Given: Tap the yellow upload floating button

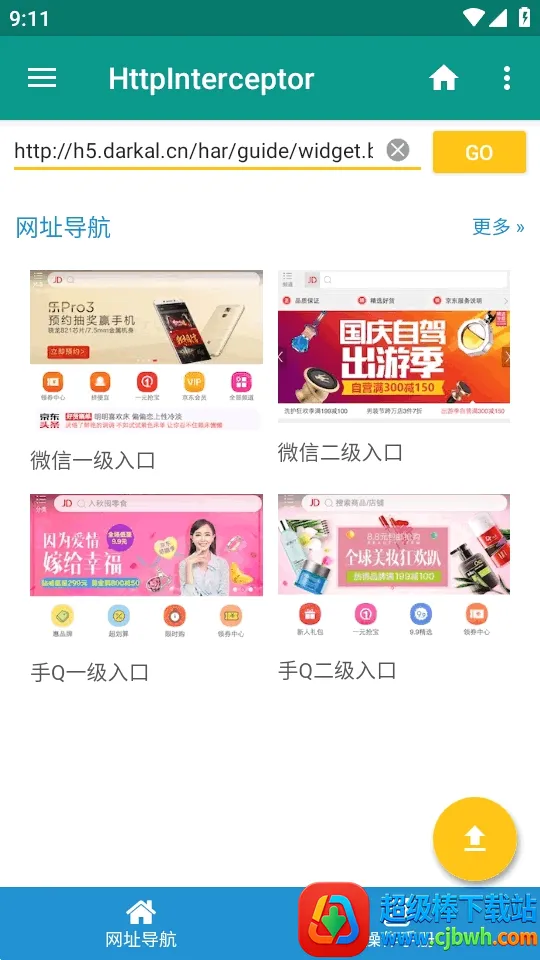Looking at the screenshot, I should point(474,839).
